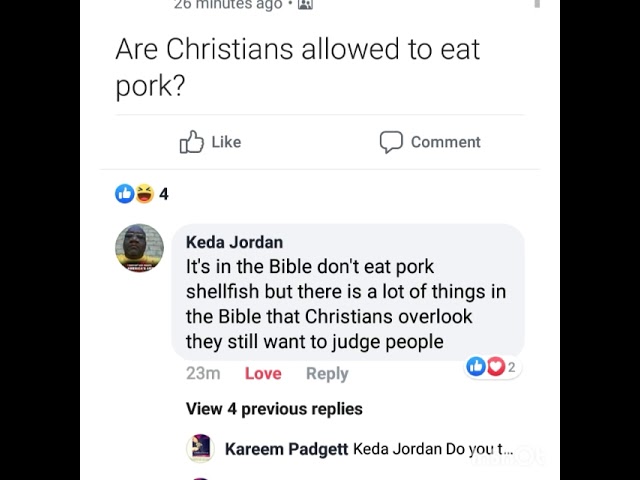View reactions on the post
Image resolution: width=640 pixels, height=480 pixels.
(141, 194)
